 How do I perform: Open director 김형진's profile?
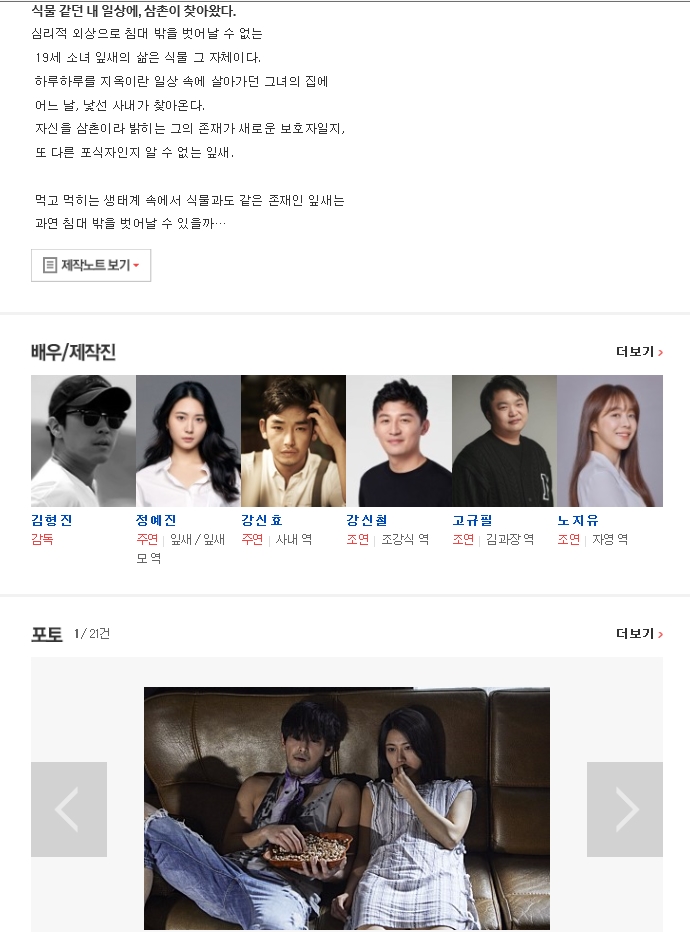click(52, 520)
